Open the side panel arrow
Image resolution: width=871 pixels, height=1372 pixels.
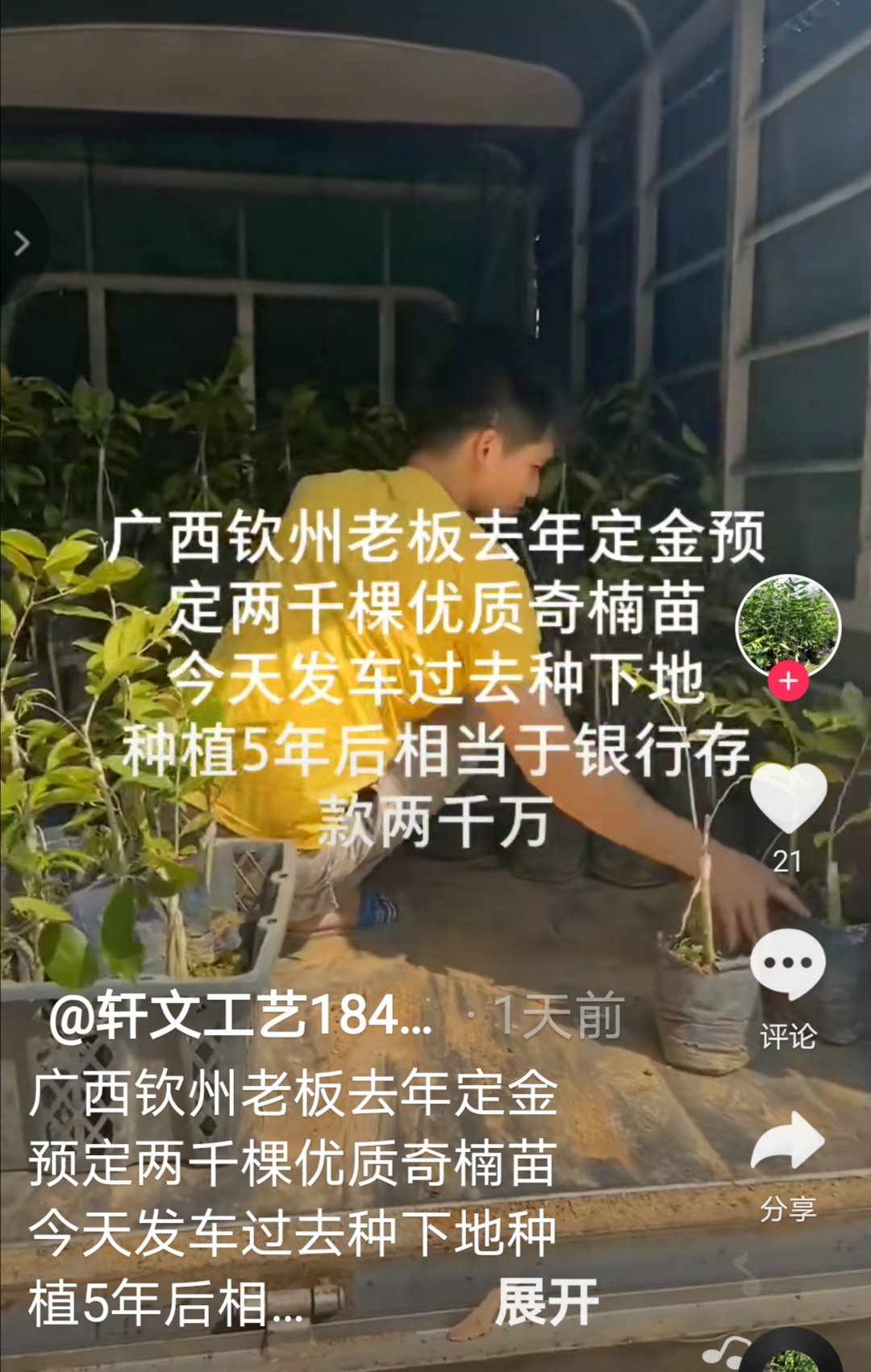pos(21,243)
